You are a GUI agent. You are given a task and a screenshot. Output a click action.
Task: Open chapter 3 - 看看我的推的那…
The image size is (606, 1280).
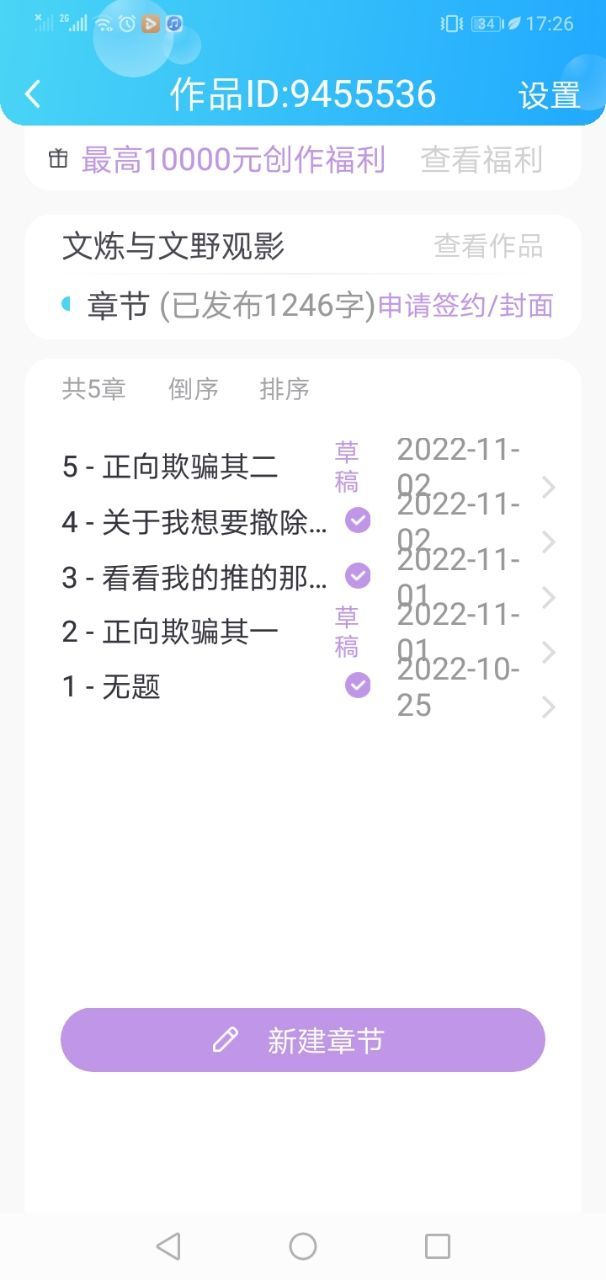(x=304, y=577)
